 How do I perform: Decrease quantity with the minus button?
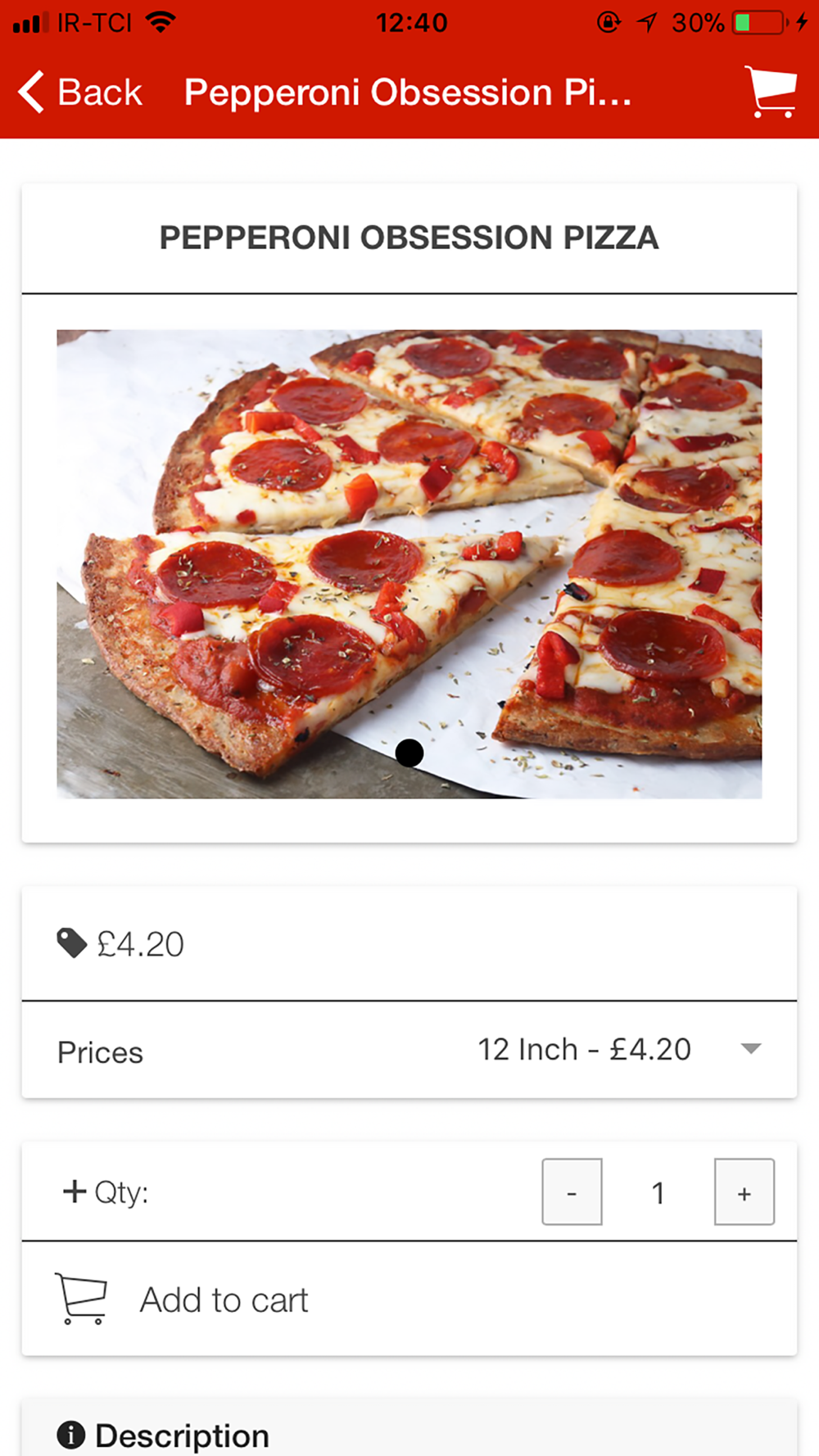572,1192
